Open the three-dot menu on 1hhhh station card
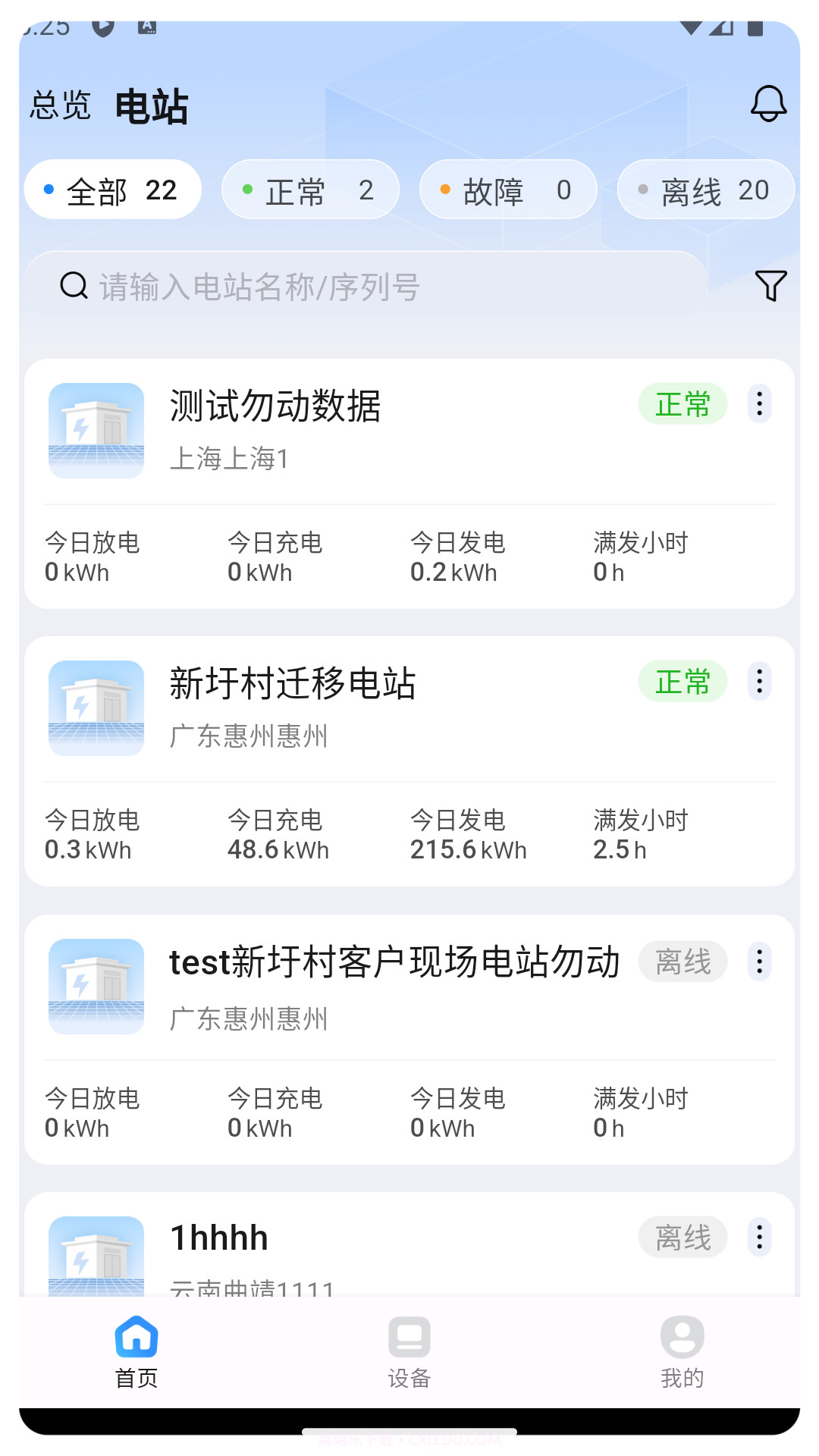 (758, 1237)
